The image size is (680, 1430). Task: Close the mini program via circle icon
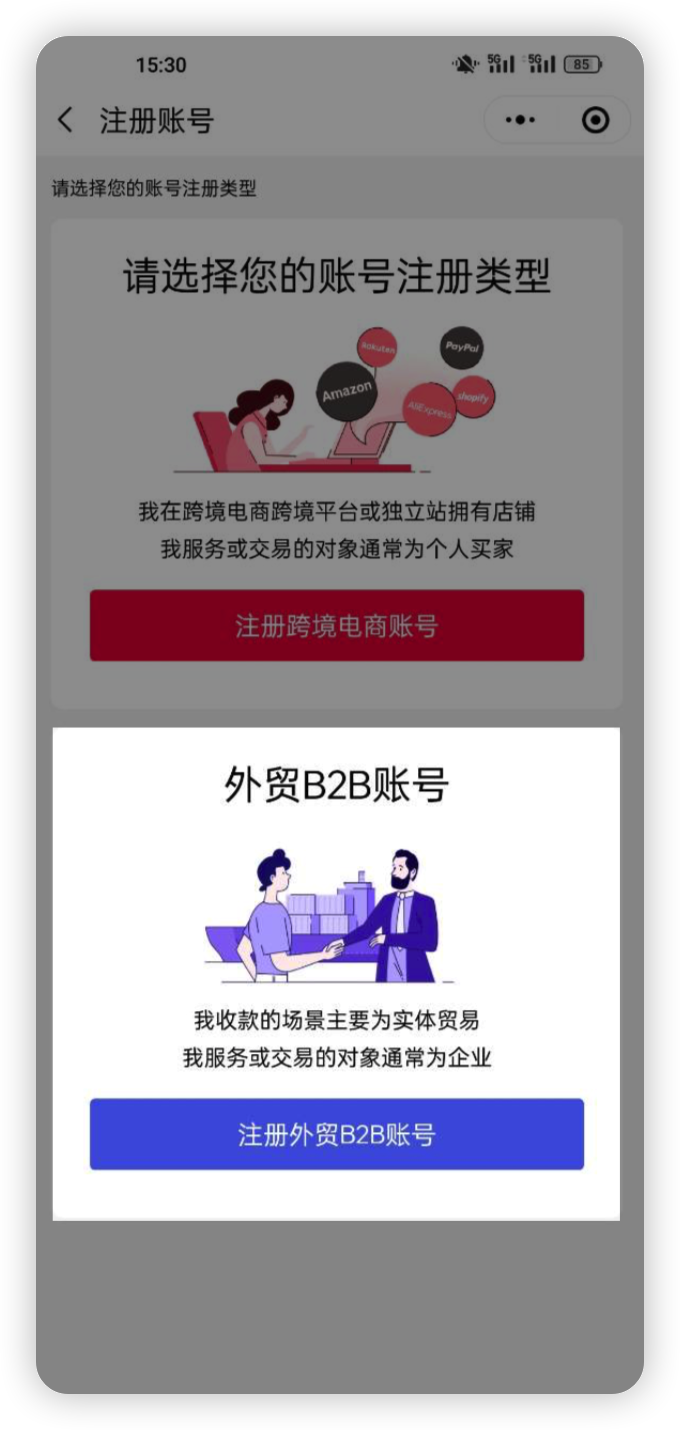click(x=595, y=121)
